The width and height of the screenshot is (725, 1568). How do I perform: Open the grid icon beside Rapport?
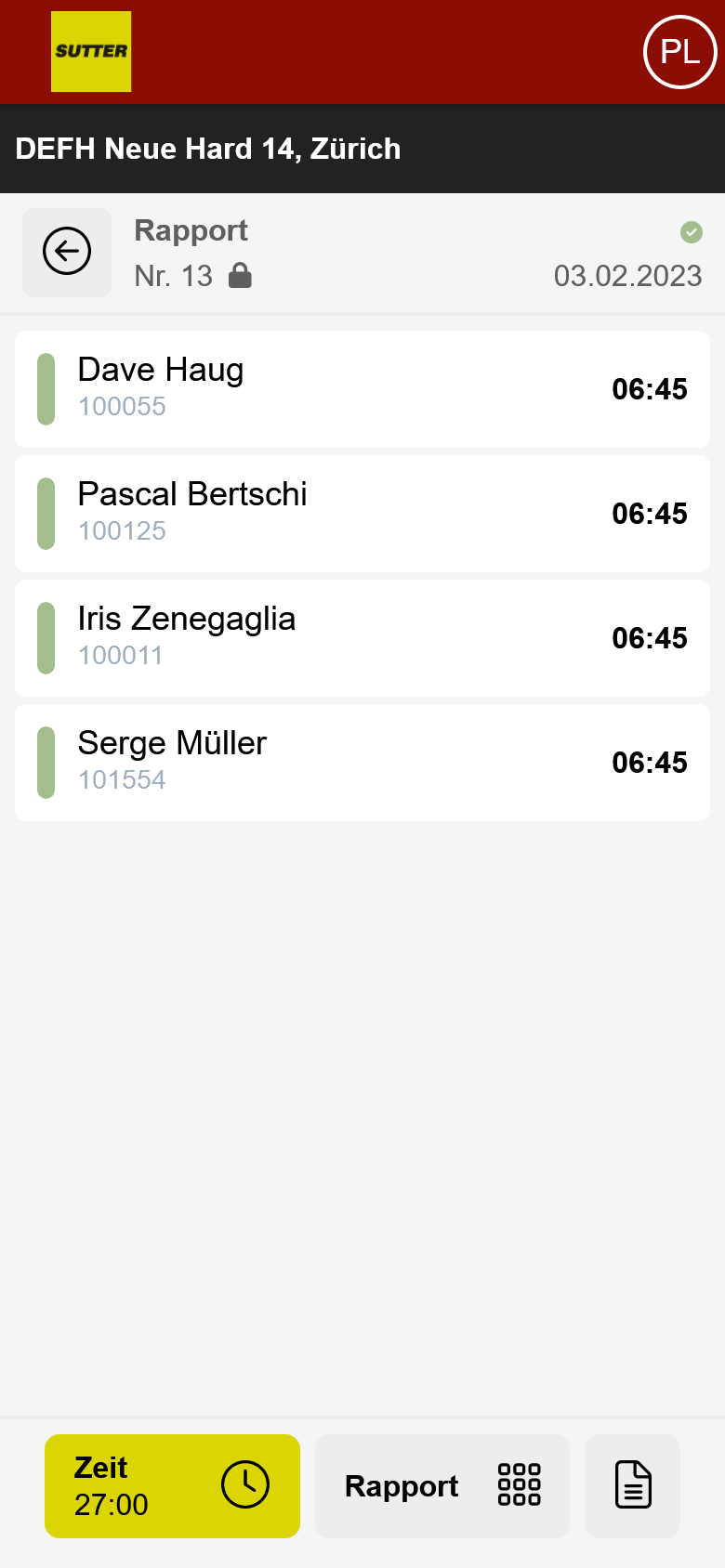pyautogui.click(x=519, y=1485)
